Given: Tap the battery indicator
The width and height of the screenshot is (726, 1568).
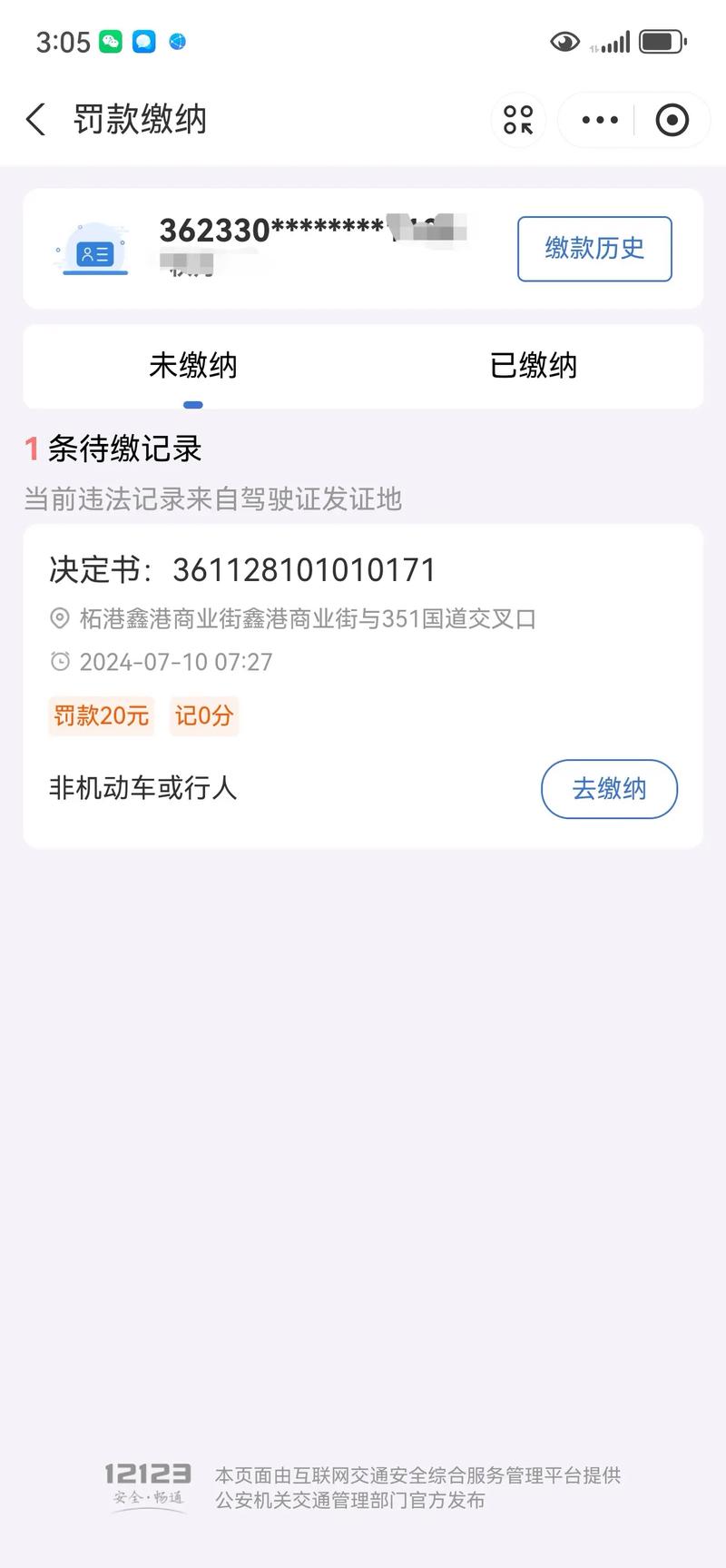Looking at the screenshot, I should click(x=662, y=40).
